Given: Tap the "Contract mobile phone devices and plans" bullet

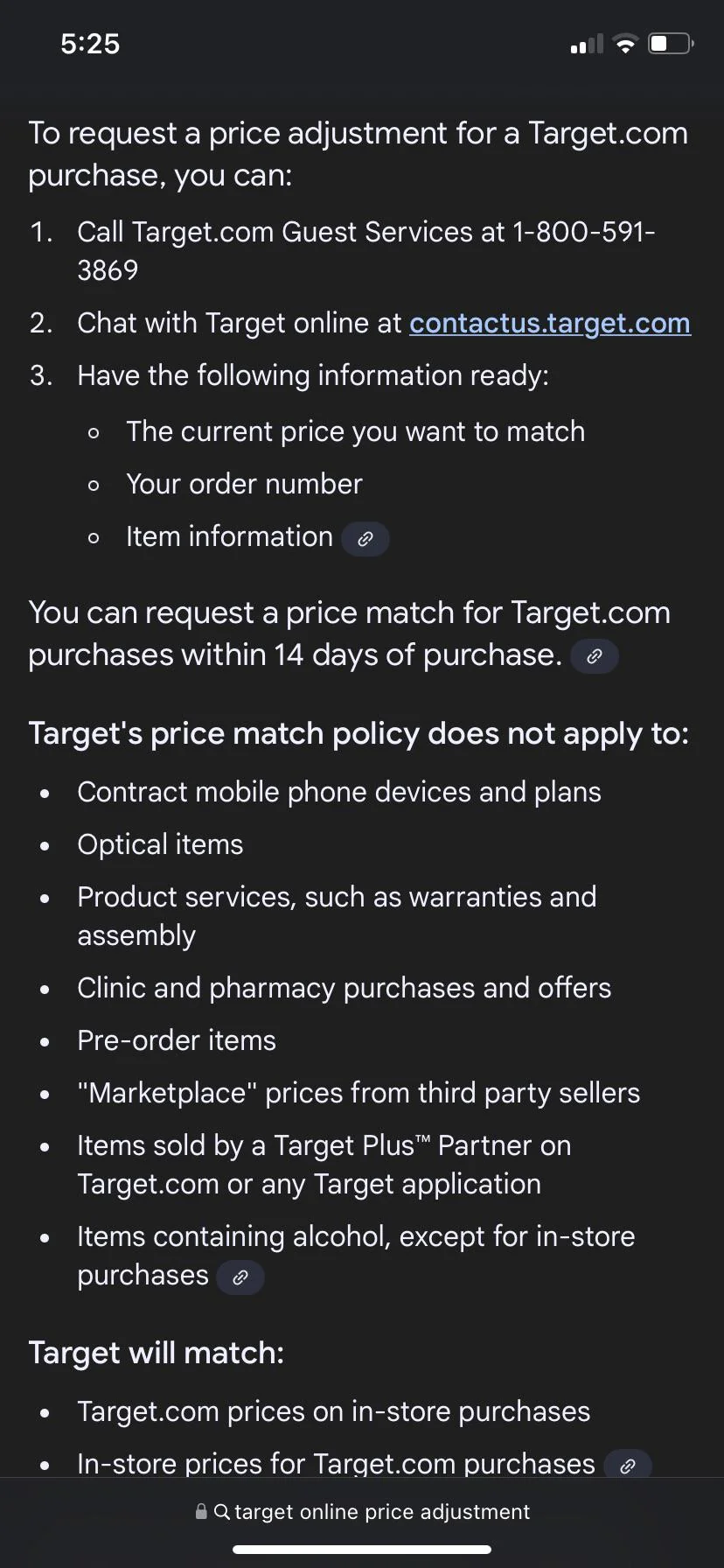Looking at the screenshot, I should click(339, 792).
